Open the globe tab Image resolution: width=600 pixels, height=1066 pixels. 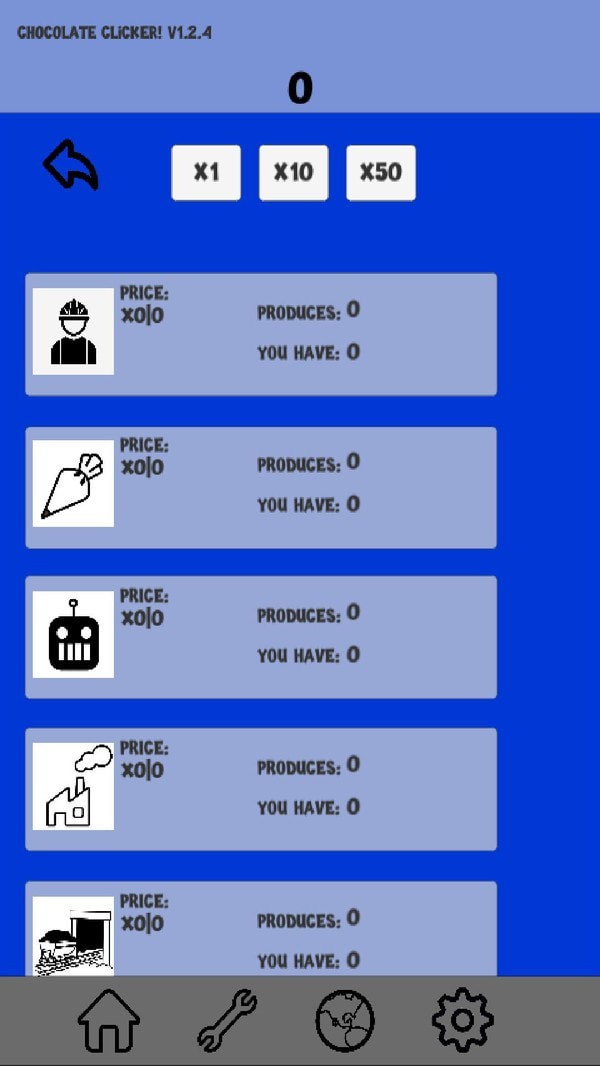pos(345,1020)
